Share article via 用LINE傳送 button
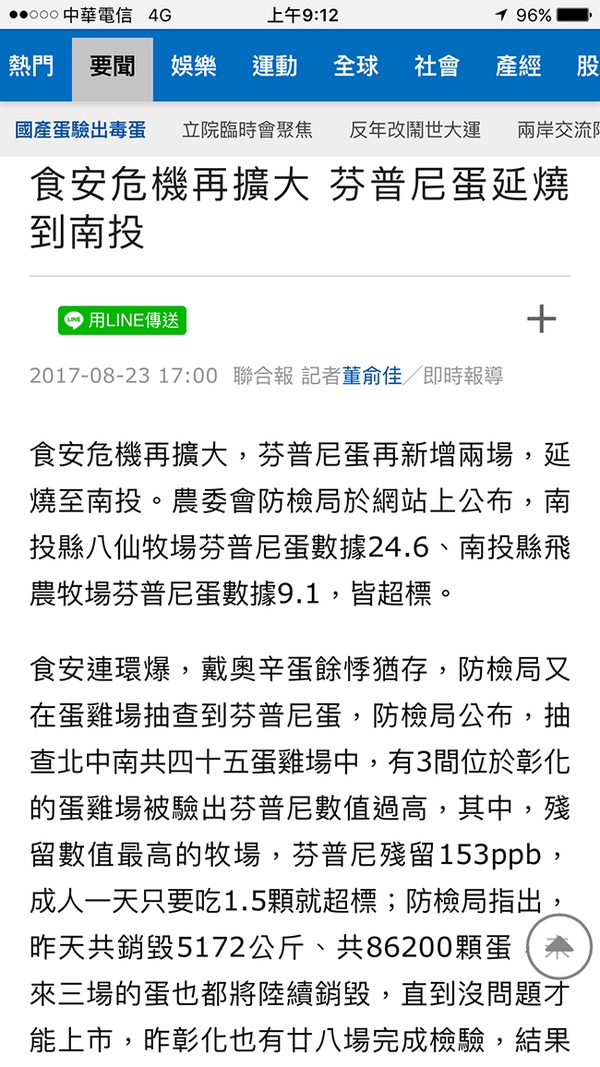 (x=122, y=320)
